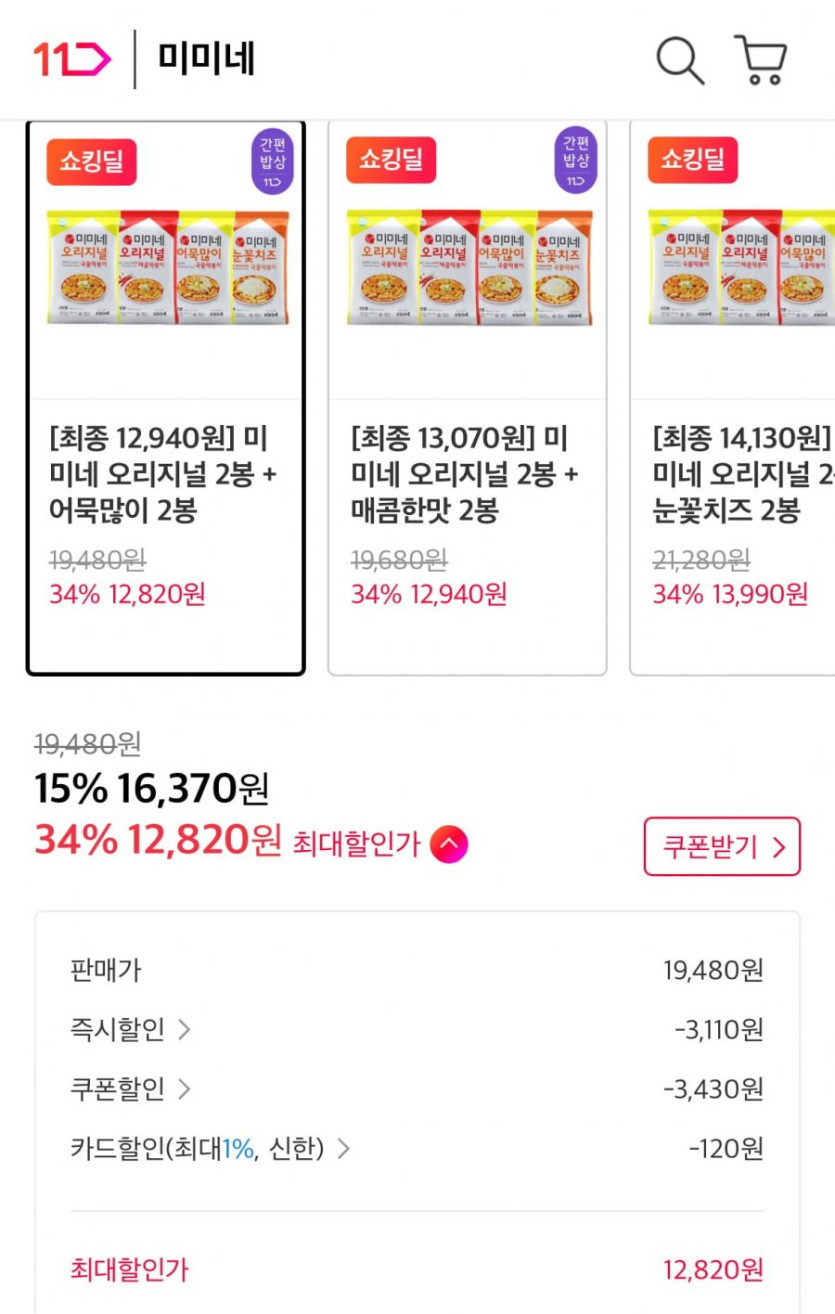The image size is (835, 1314).
Task: Open 카드할인 신한 card discount details
Action: coord(210,1149)
